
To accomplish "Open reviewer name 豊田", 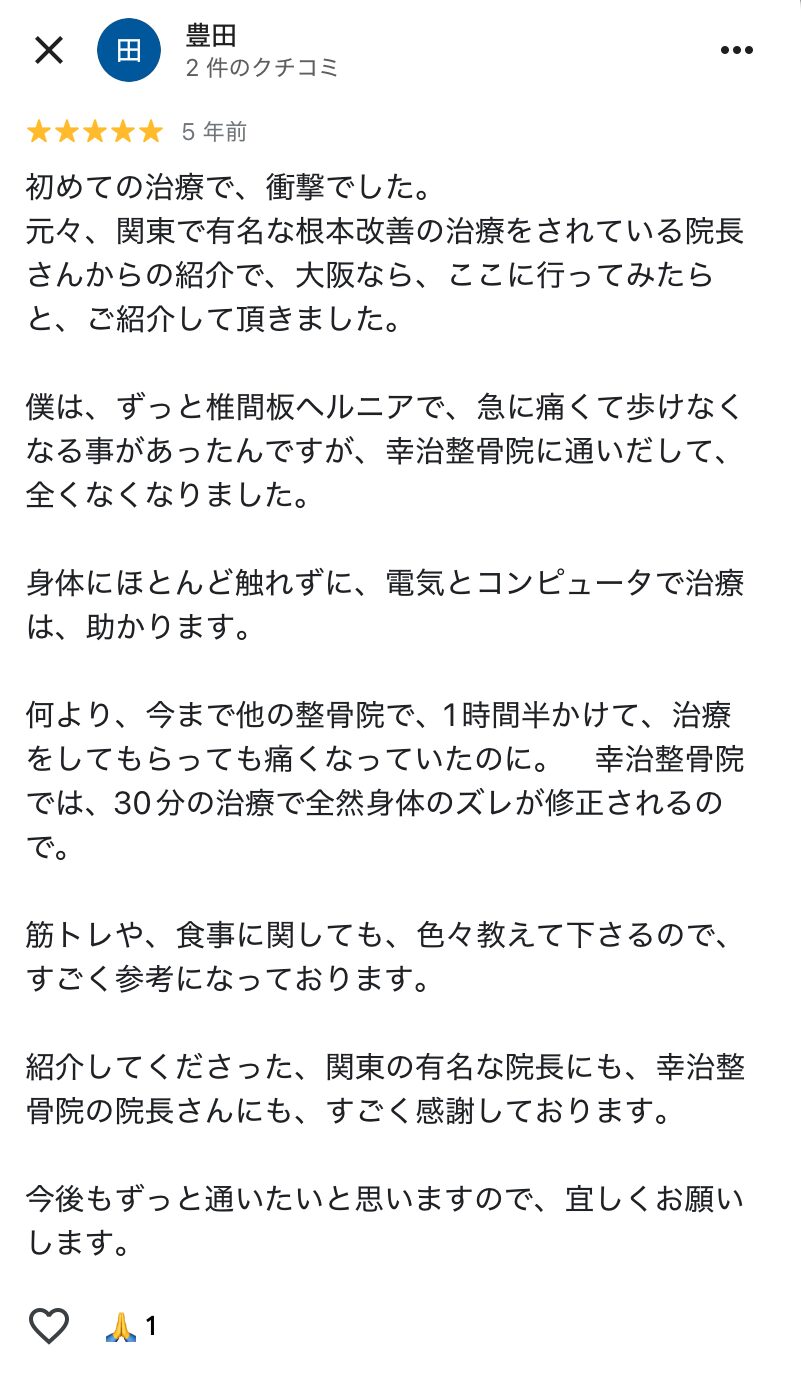I will [211, 36].
